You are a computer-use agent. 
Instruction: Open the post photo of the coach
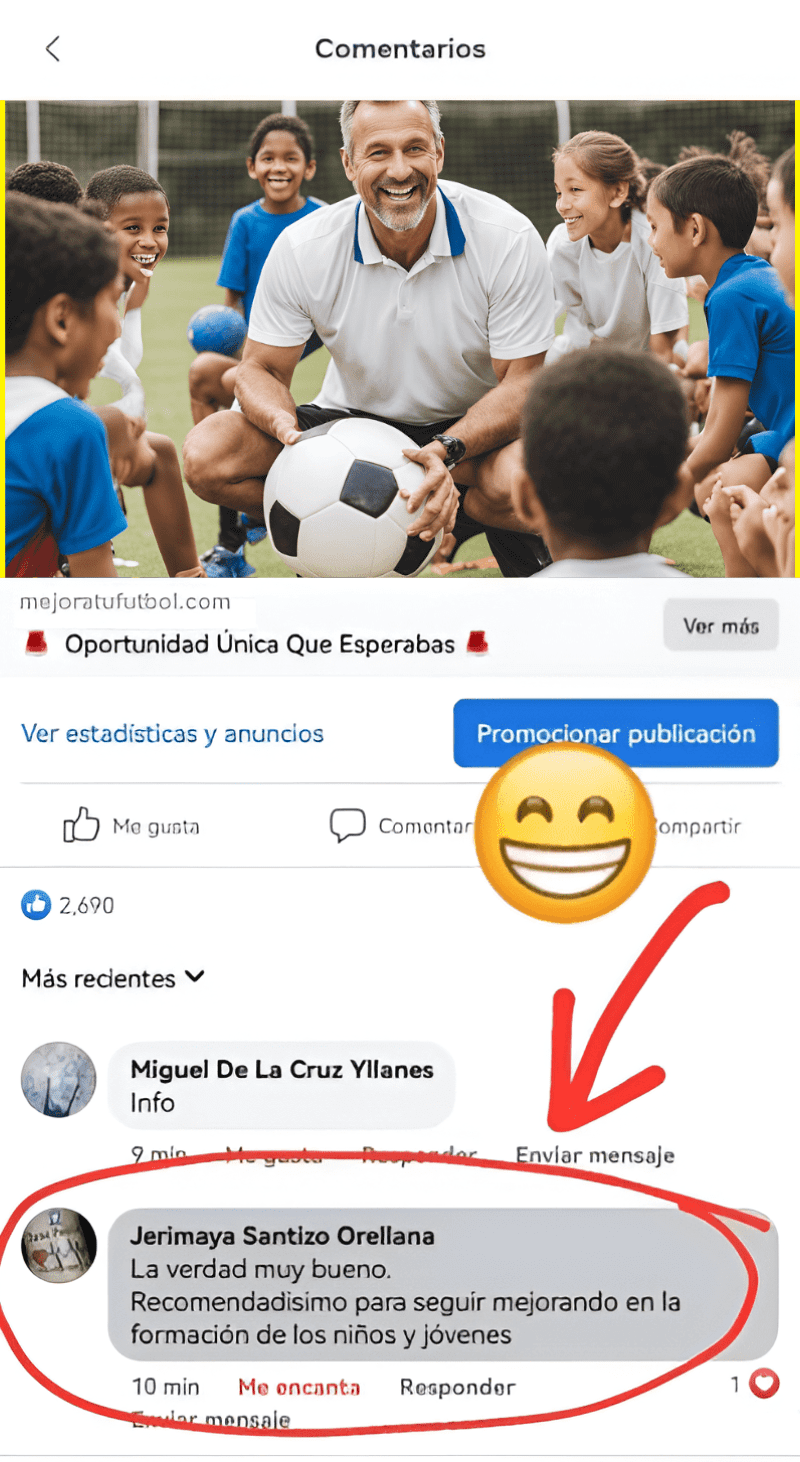coord(400,338)
